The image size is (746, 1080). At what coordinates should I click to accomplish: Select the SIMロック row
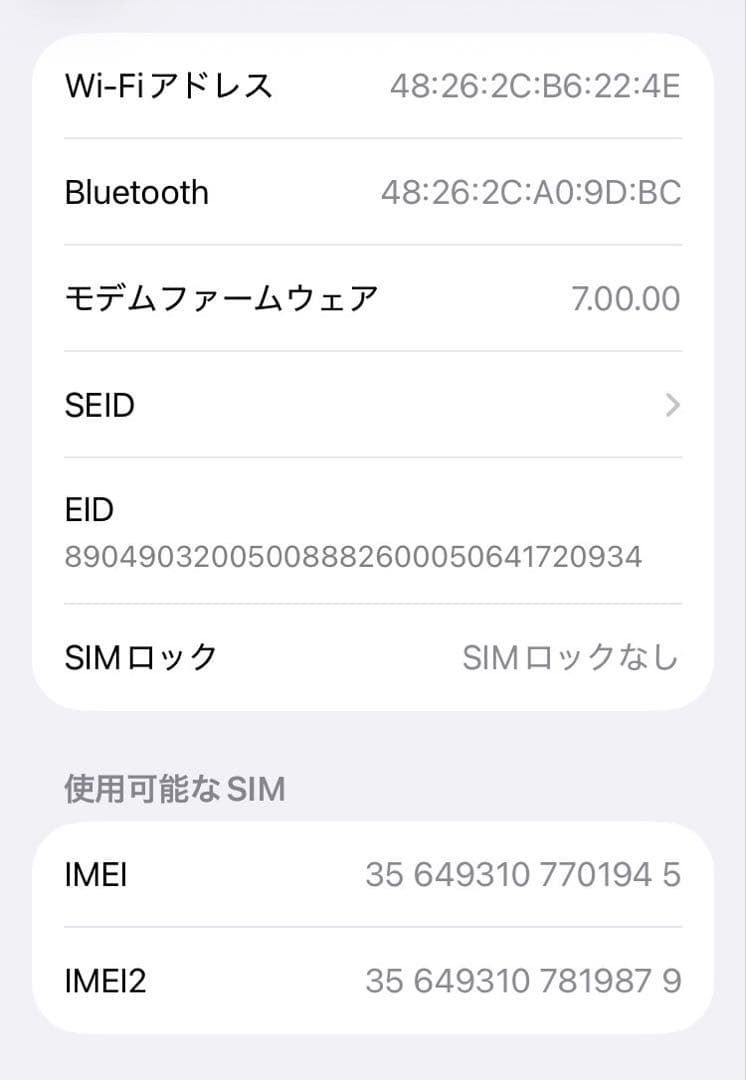click(x=373, y=656)
